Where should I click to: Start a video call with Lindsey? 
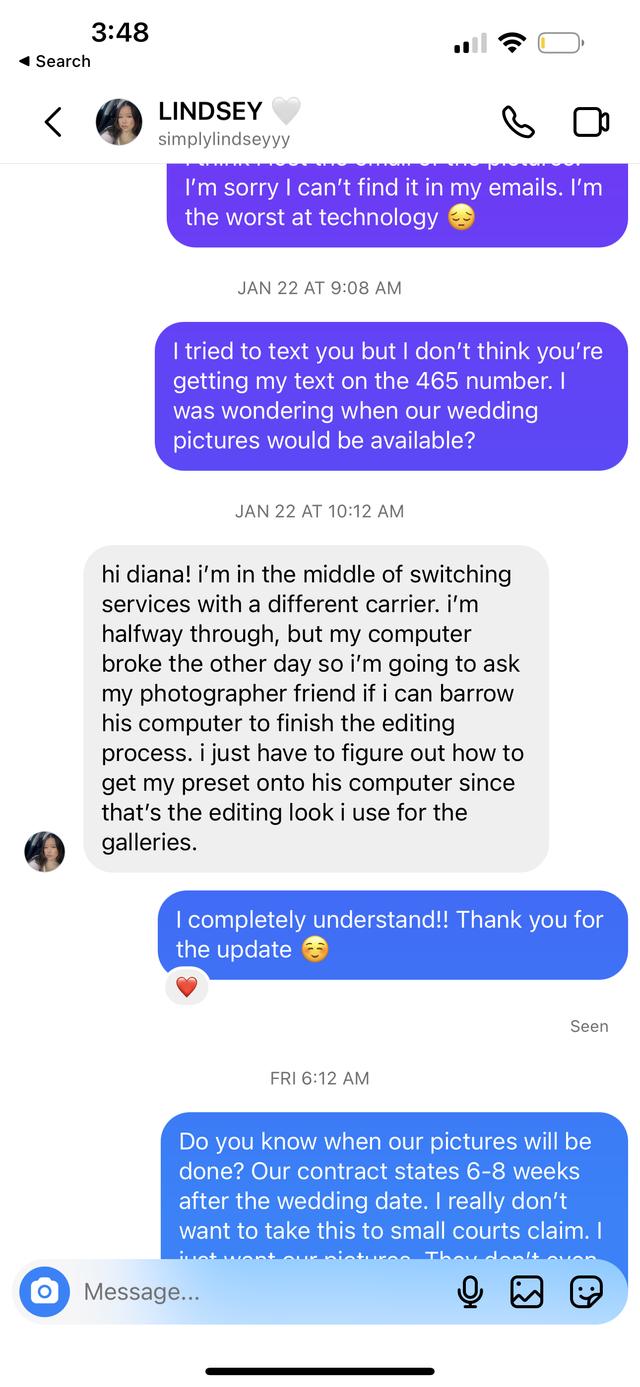coord(591,122)
